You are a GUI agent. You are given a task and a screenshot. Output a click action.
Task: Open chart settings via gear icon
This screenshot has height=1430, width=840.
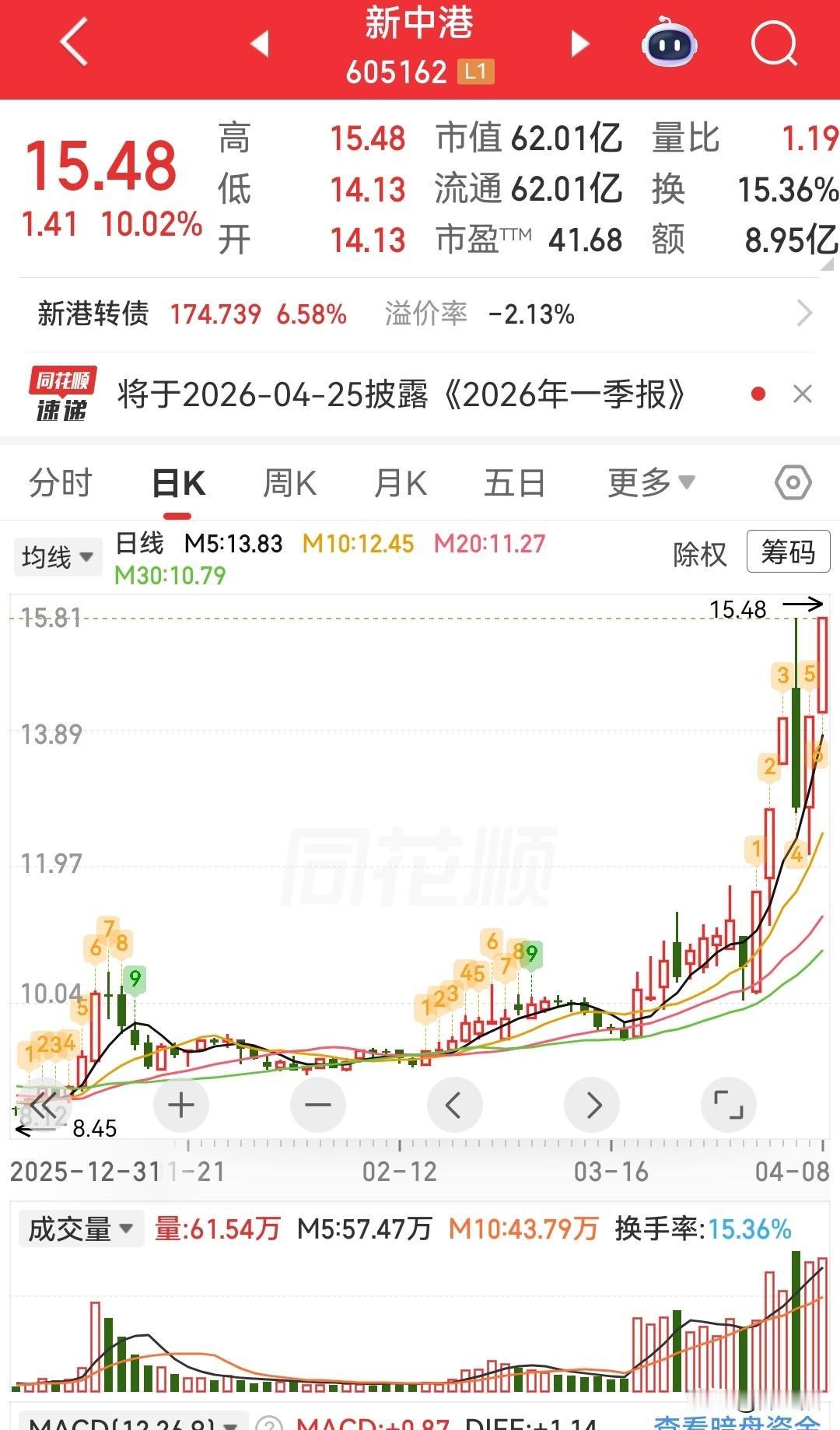[792, 482]
